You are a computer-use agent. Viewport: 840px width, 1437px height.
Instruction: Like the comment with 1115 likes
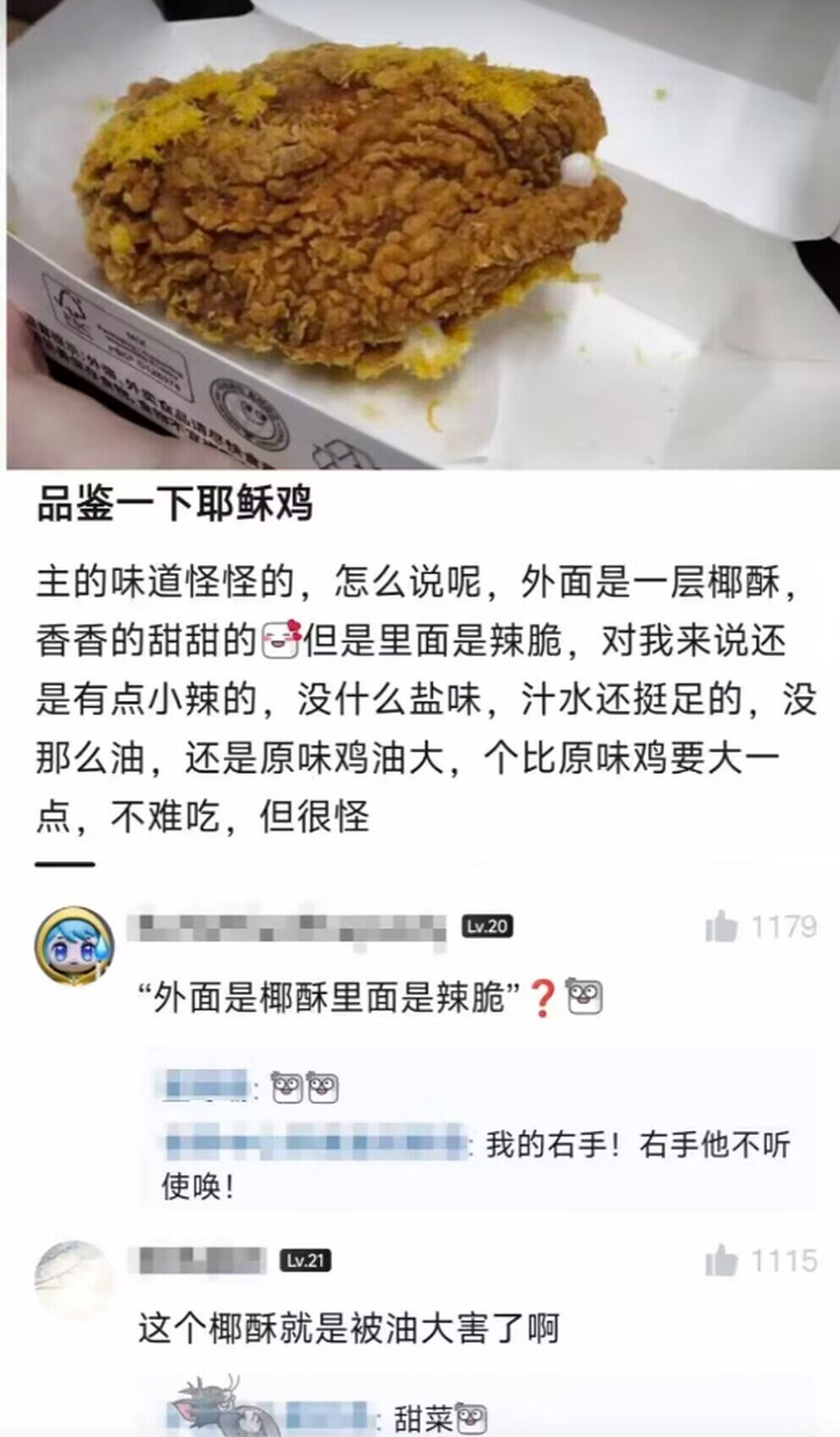click(722, 1261)
